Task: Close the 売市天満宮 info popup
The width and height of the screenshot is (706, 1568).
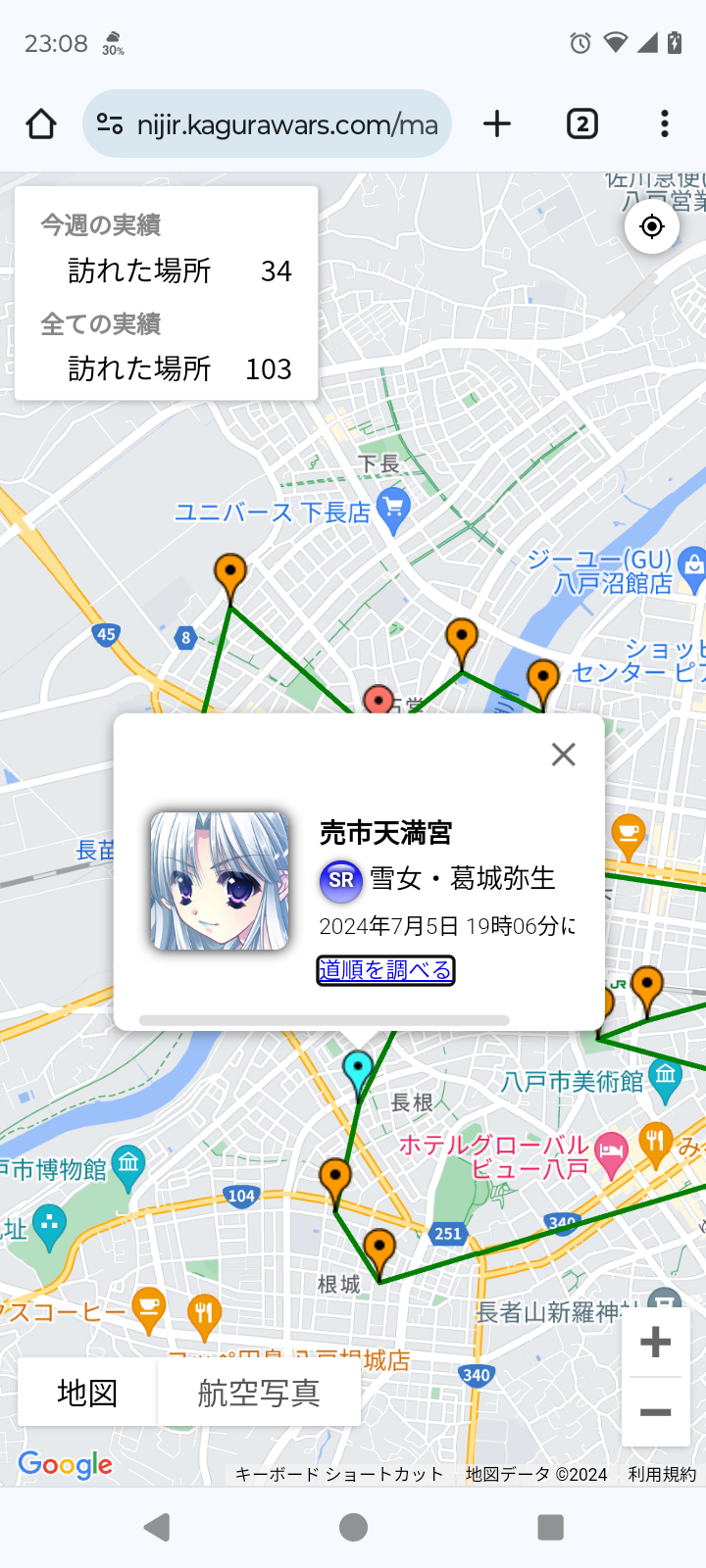Action: tap(563, 755)
